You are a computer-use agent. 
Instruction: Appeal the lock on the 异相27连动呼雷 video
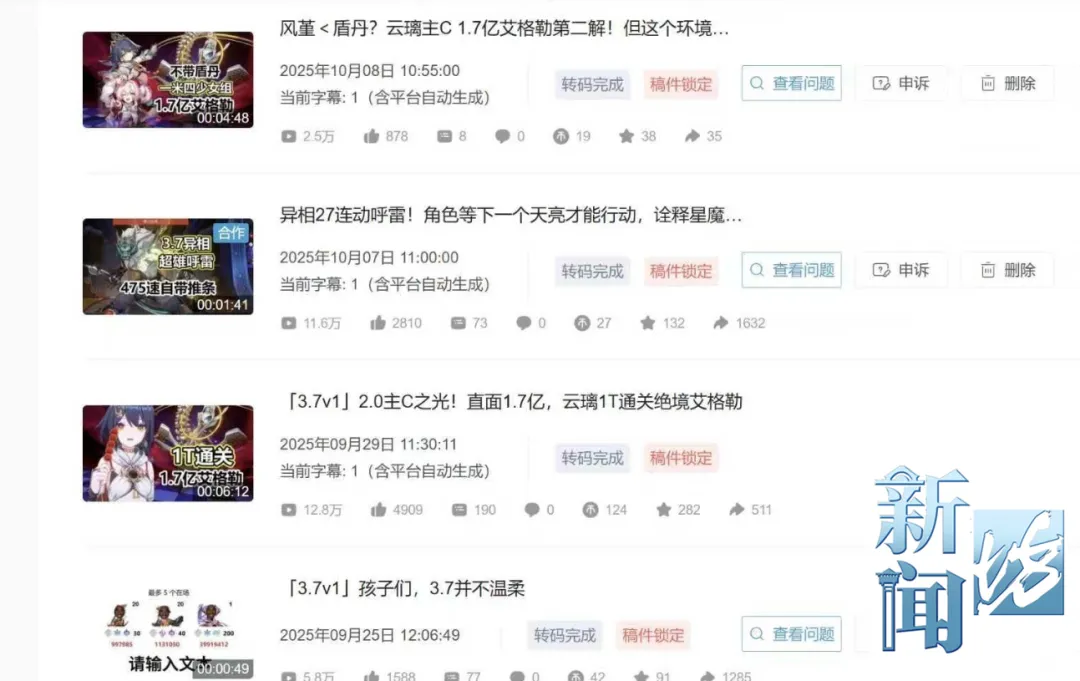[901, 270]
